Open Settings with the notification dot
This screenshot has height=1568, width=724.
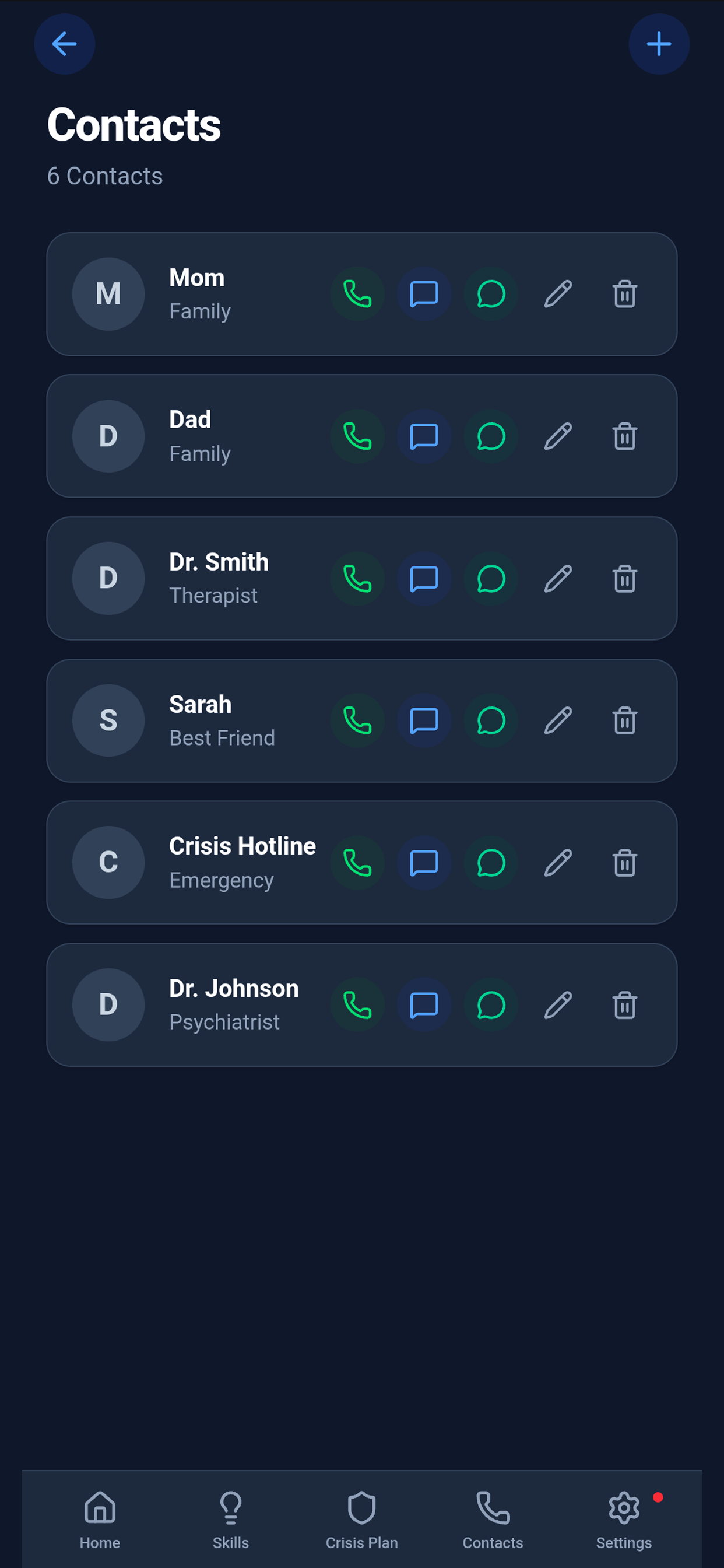tap(624, 1523)
